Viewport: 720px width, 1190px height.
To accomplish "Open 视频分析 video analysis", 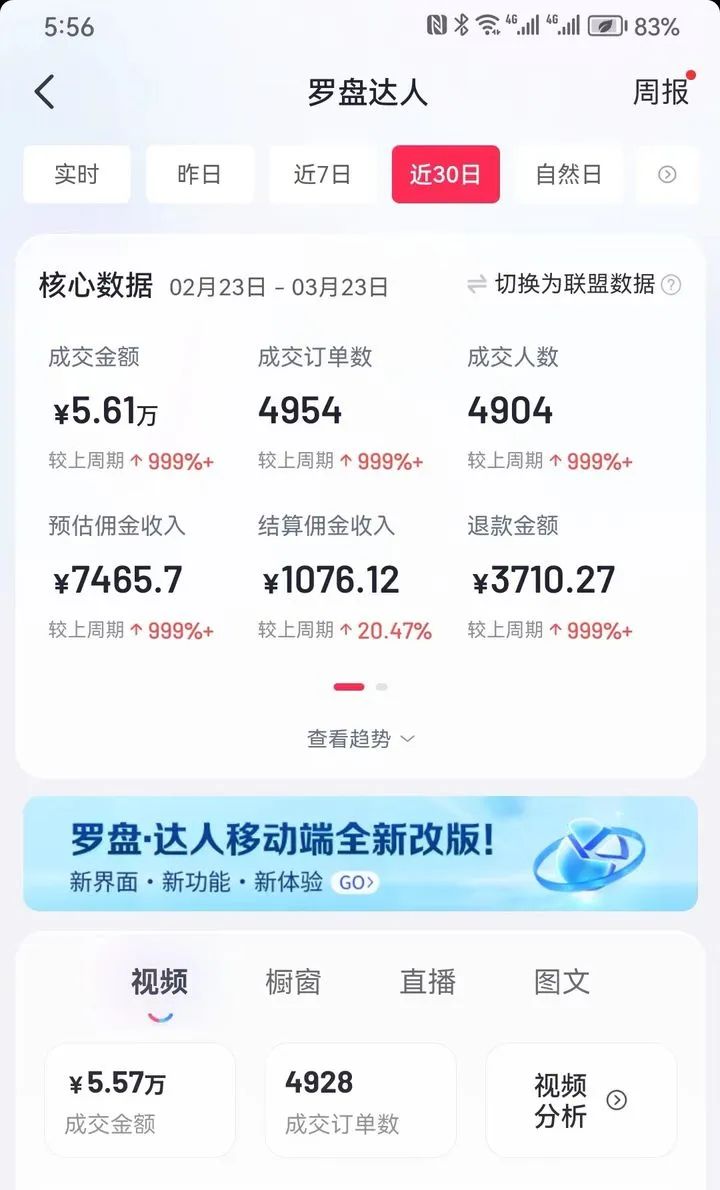I will (x=581, y=1100).
